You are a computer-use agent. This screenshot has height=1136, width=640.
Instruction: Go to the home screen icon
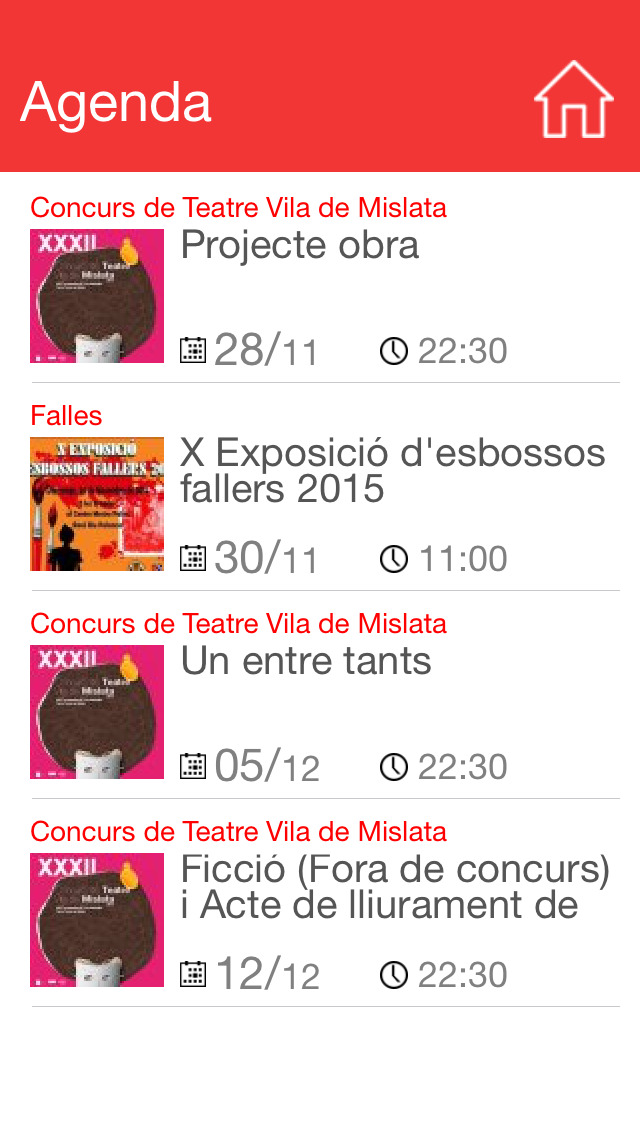573,99
